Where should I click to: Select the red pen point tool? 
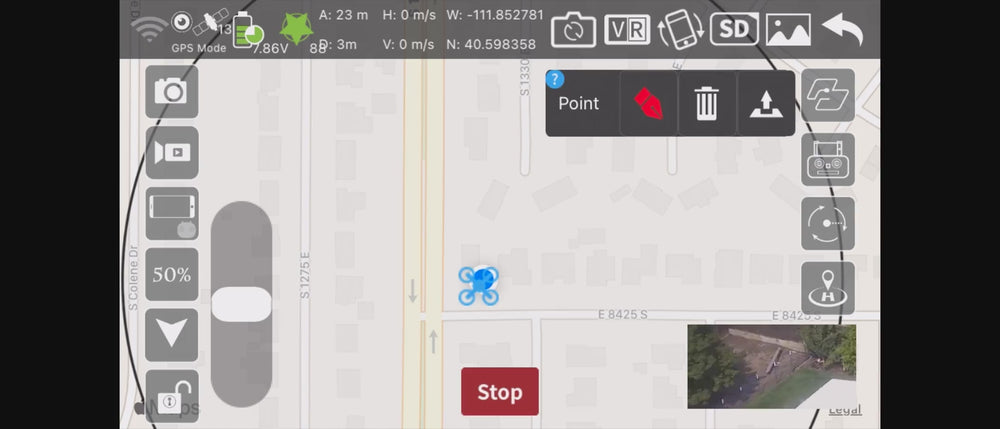click(x=648, y=103)
